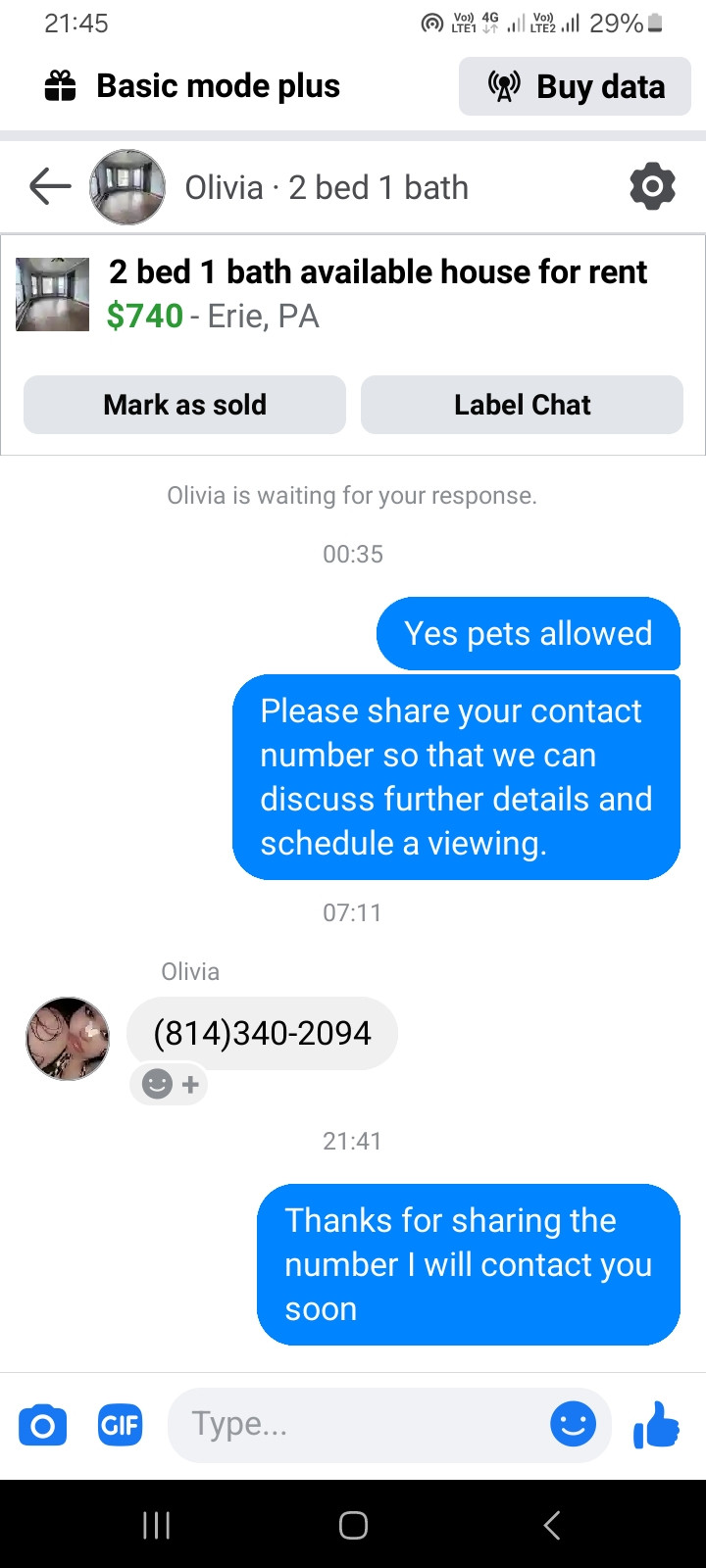The height and width of the screenshot is (1568, 706).
Task: Add reaction to Olivia's phone number message
Action: tap(170, 1084)
